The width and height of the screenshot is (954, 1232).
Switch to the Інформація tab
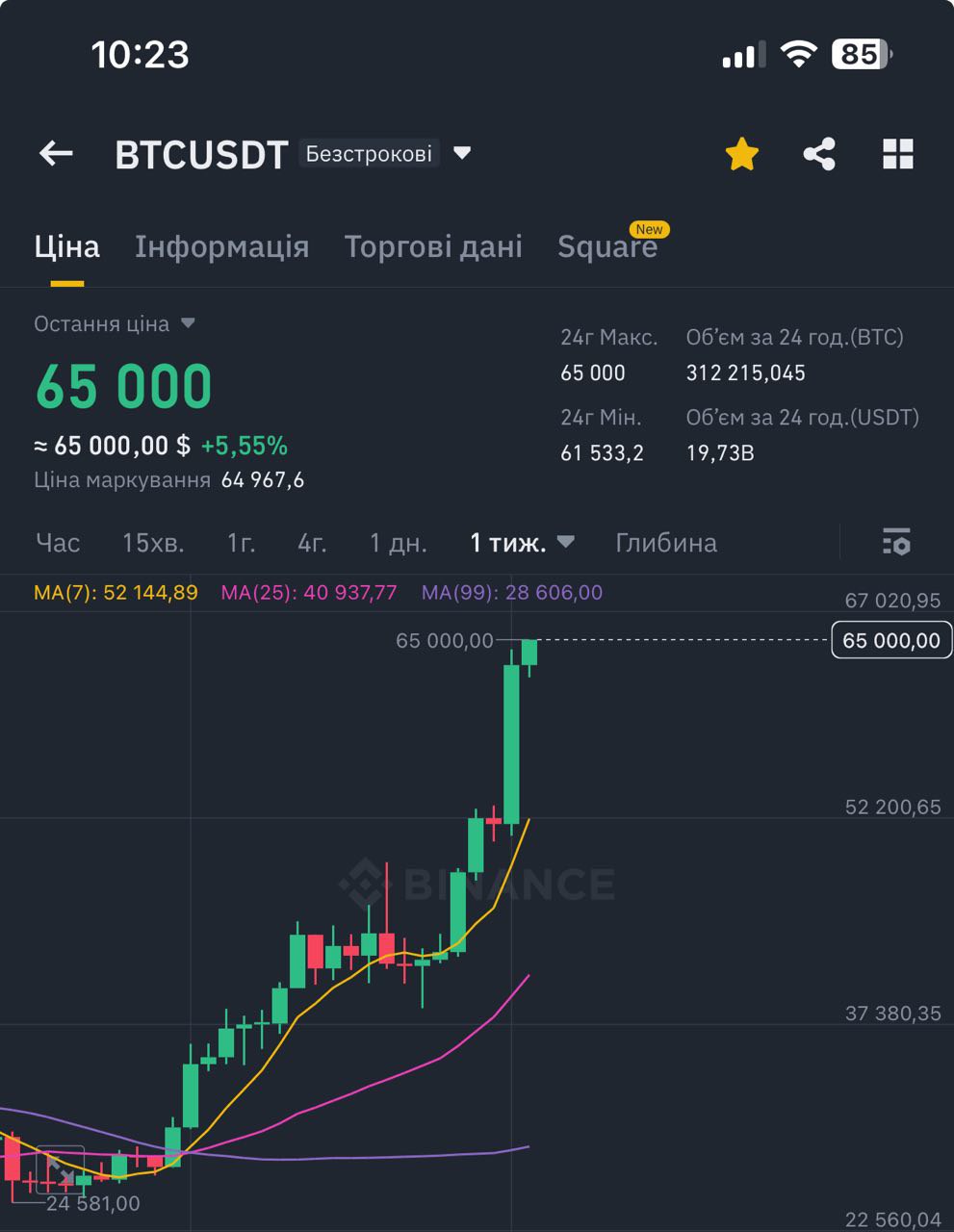[x=221, y=246]
